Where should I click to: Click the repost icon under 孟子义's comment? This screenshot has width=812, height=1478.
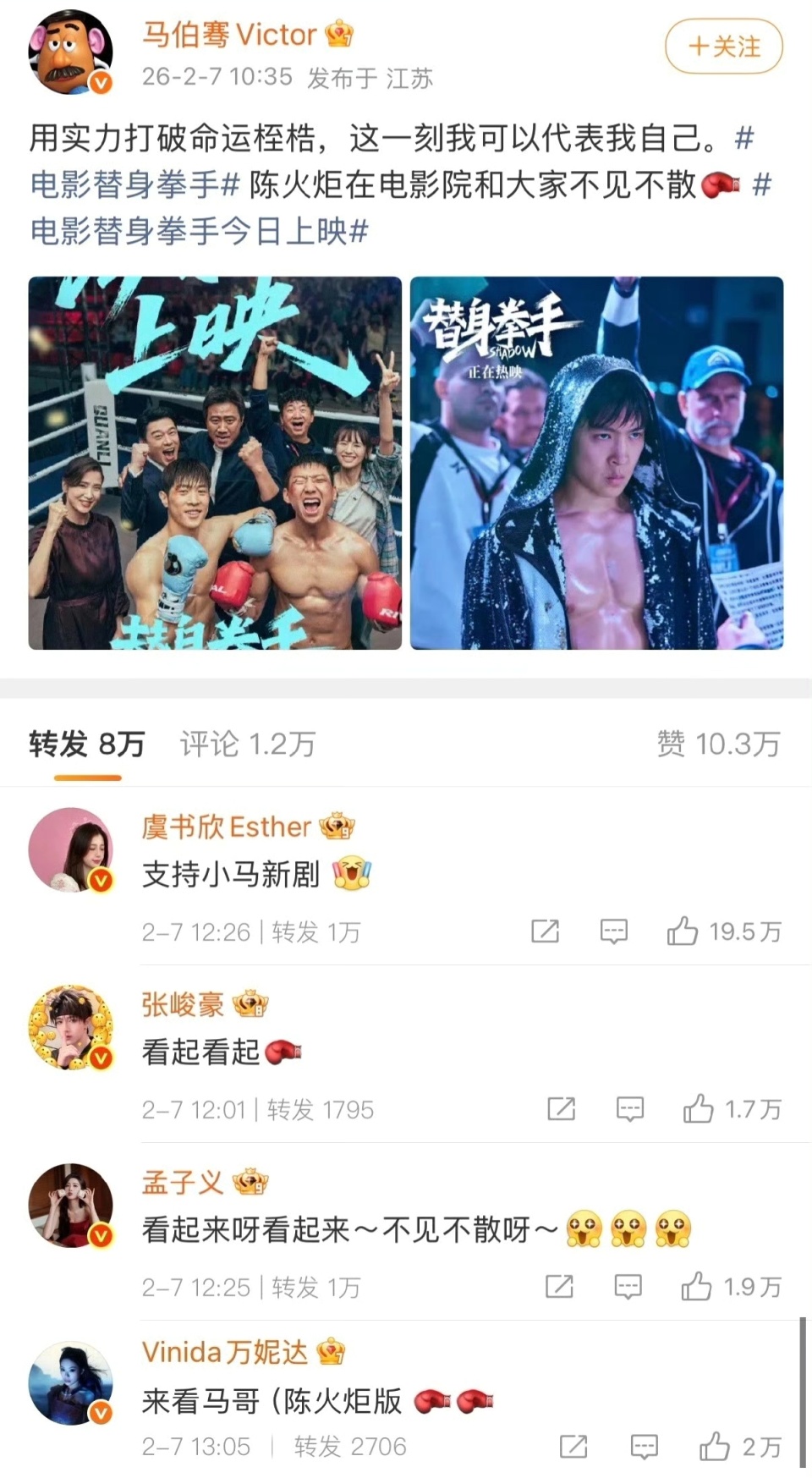click(x=560, y=1288)
